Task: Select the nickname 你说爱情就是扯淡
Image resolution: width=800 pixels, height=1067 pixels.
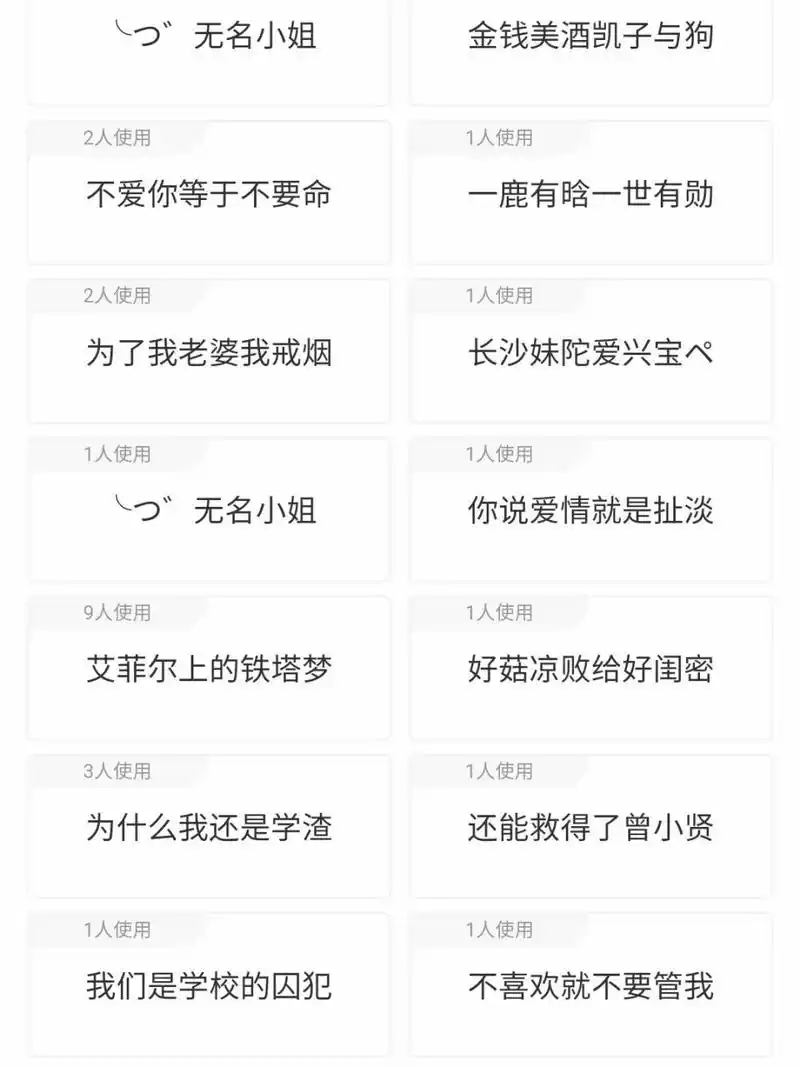Action: pos(590,512)
